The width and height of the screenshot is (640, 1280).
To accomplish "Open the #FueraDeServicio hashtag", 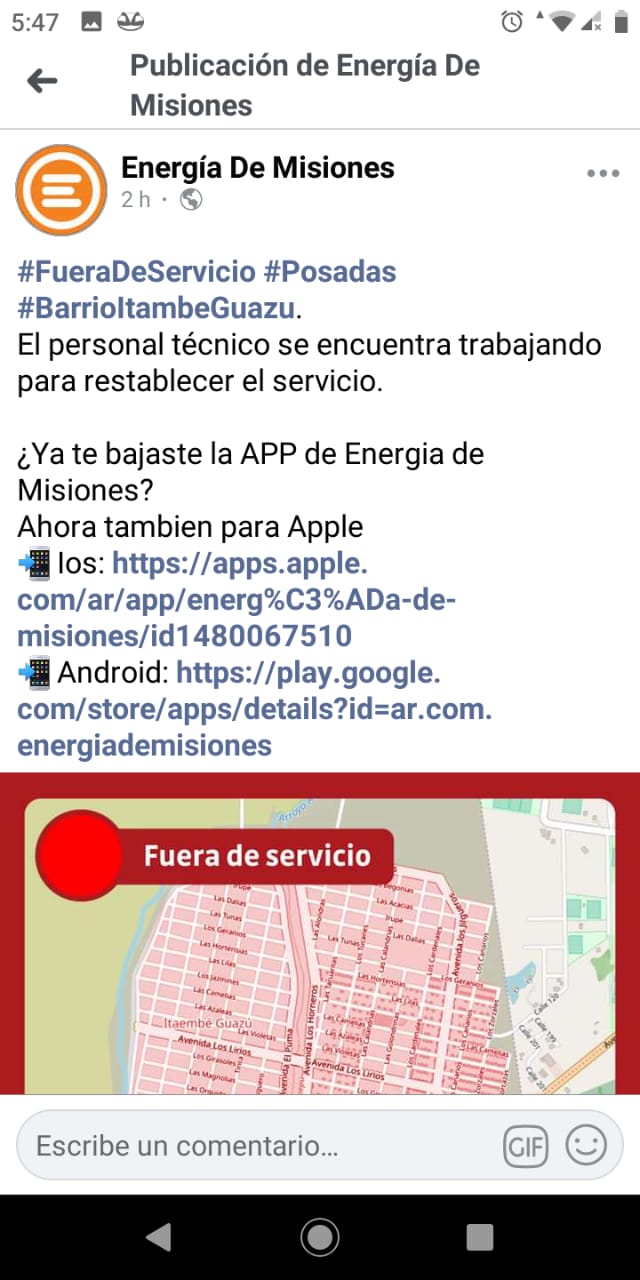I will coord(136,272).
